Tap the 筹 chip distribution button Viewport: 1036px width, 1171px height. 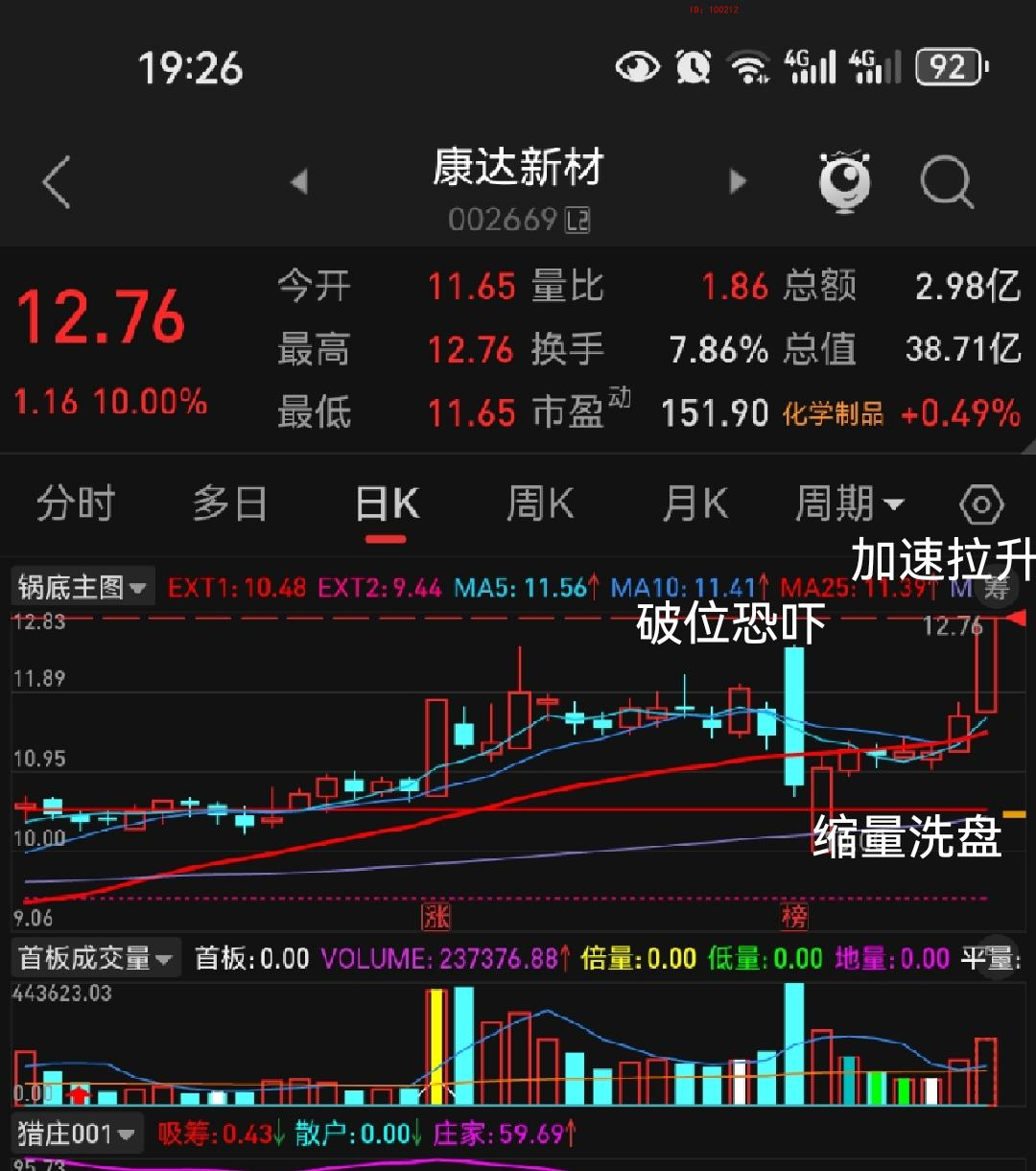pos(998,587)
